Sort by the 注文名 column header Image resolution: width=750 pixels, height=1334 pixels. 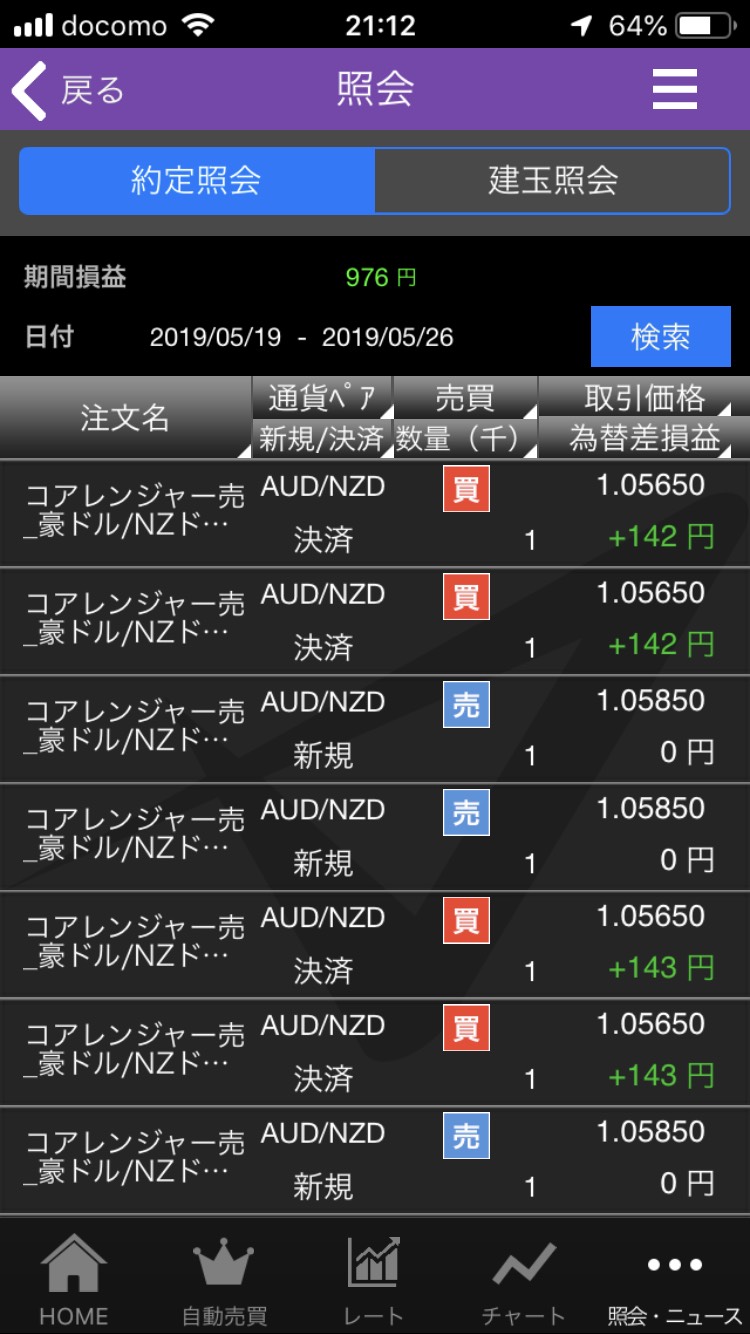click(x=126, y=418)
